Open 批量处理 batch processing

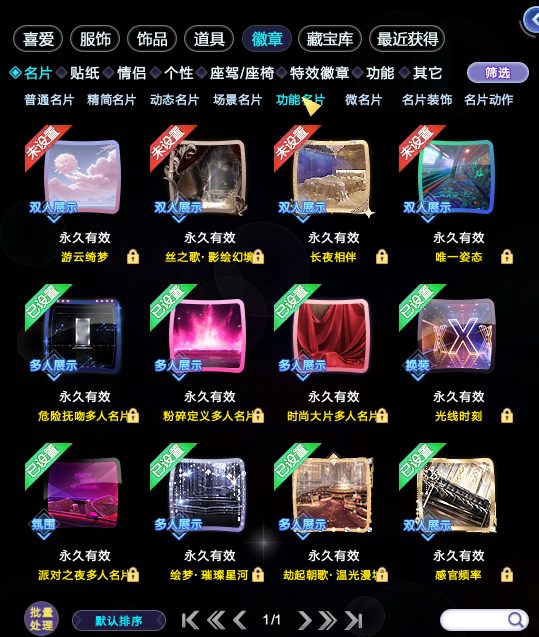pyautogui.click(x=41, y=619)
